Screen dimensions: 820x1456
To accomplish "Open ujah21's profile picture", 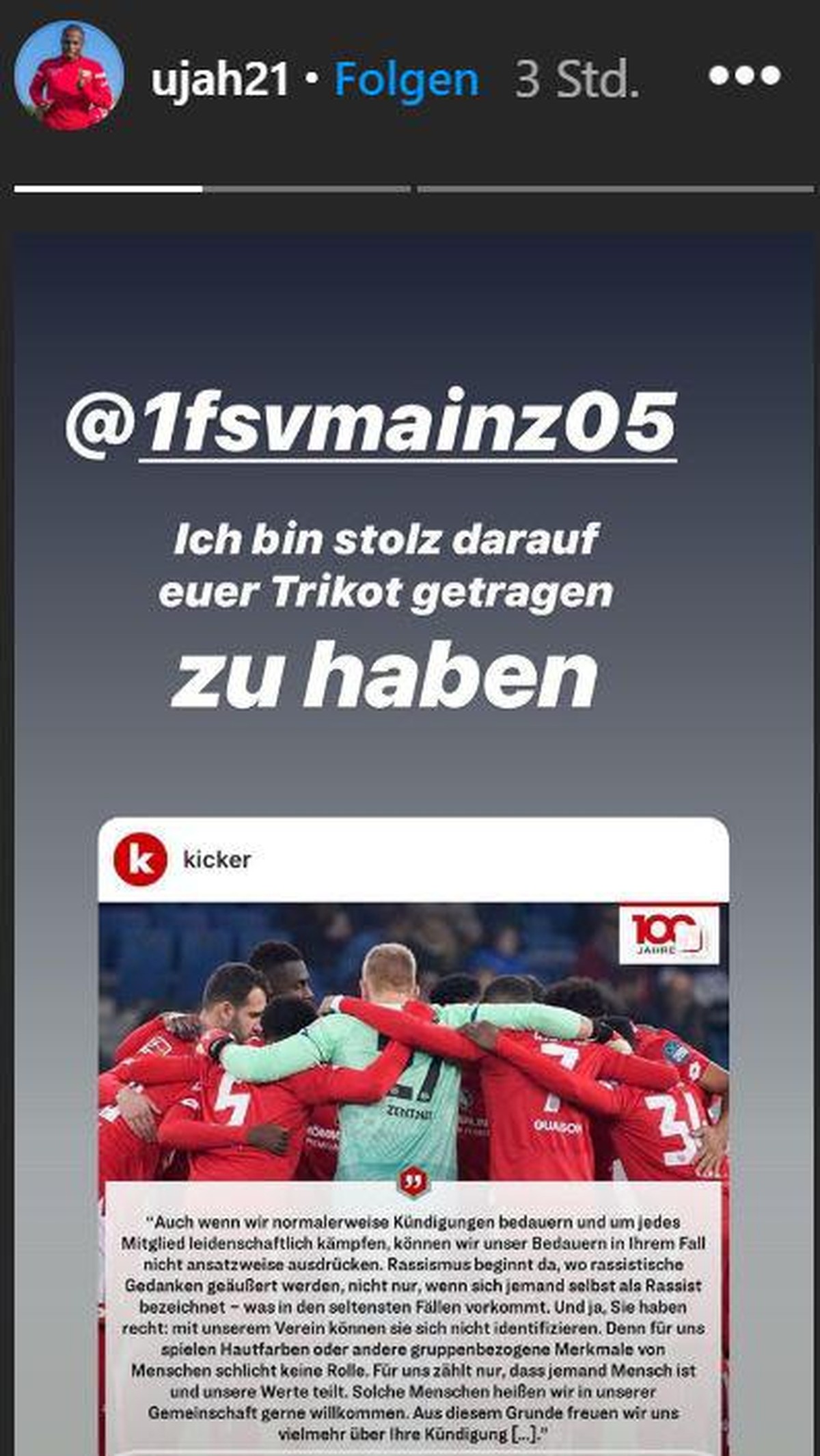I will [x=69, y=74].
